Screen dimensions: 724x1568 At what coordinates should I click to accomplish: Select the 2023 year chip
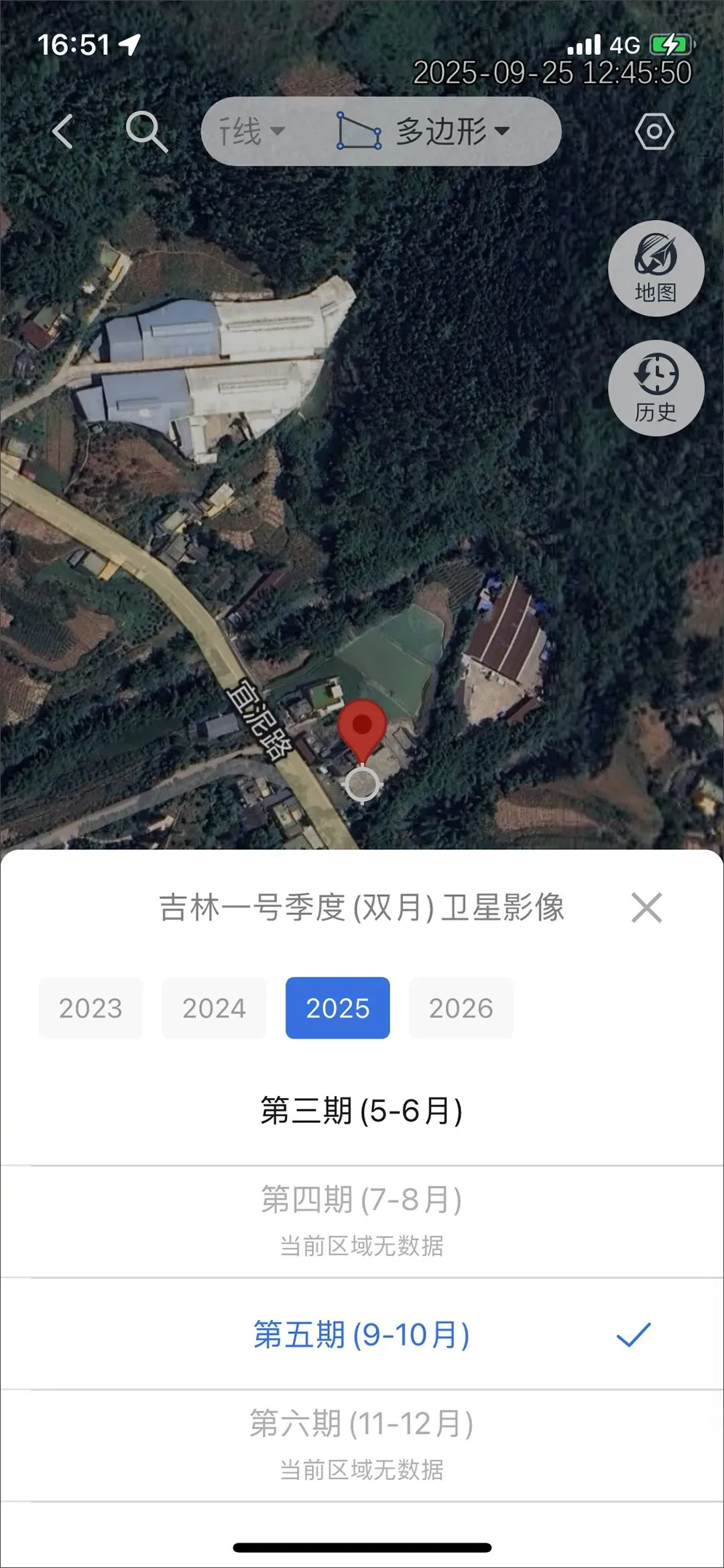point(90,1008)
